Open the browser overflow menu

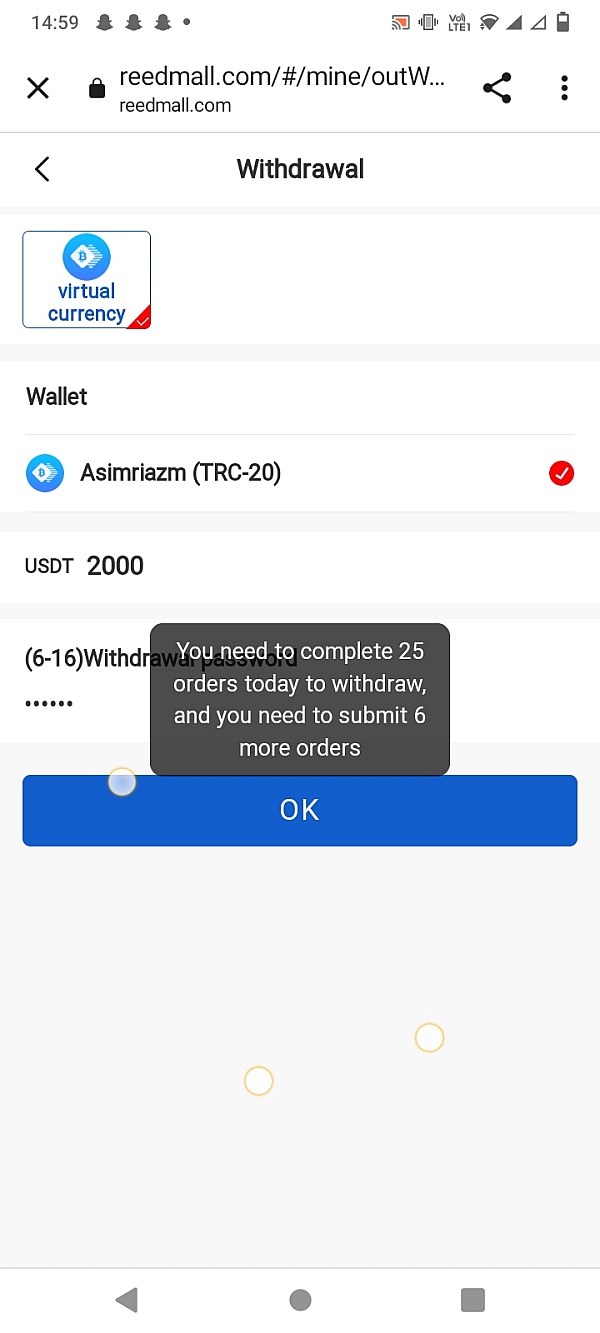click(564, 88)
